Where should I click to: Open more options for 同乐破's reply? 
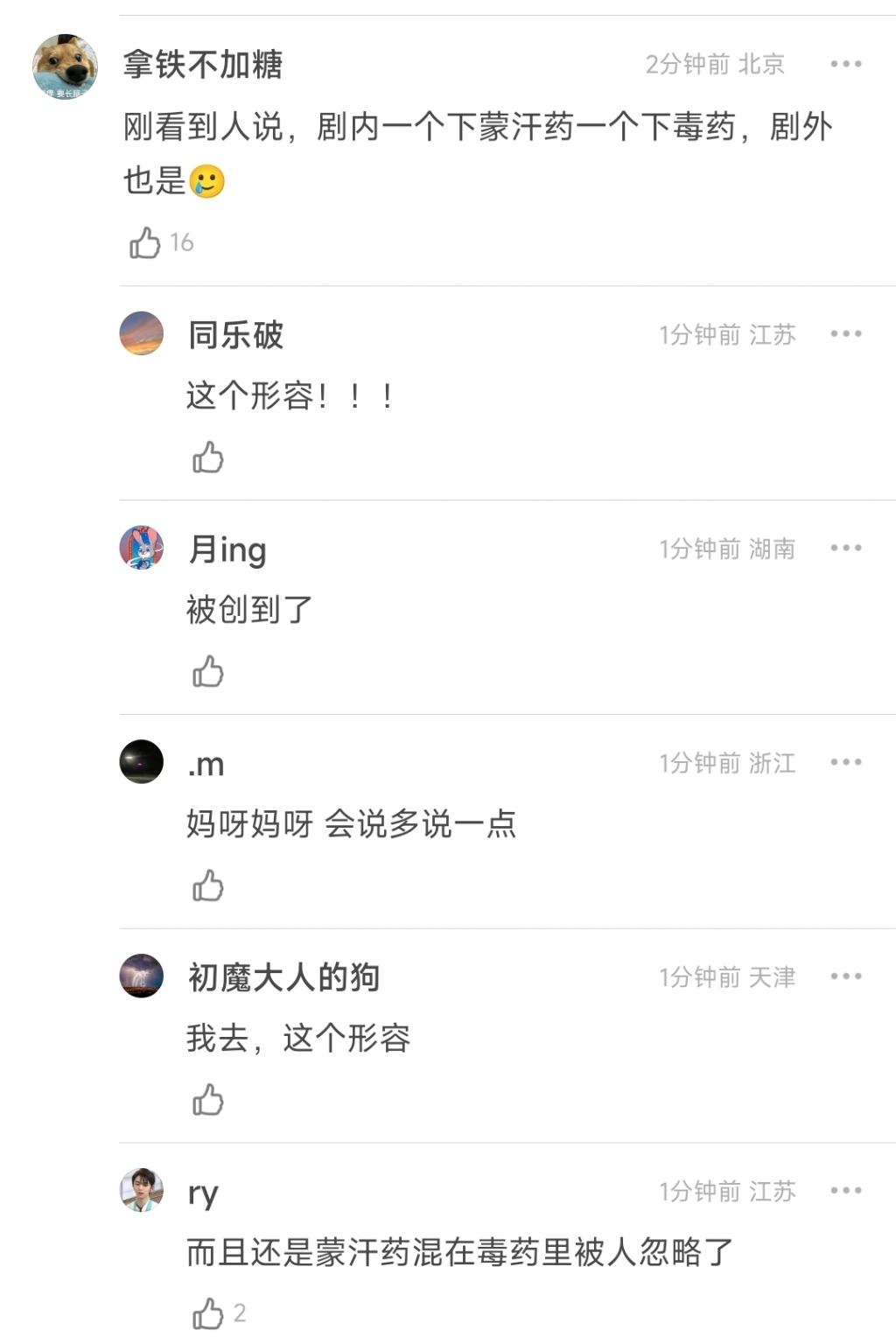845,332
